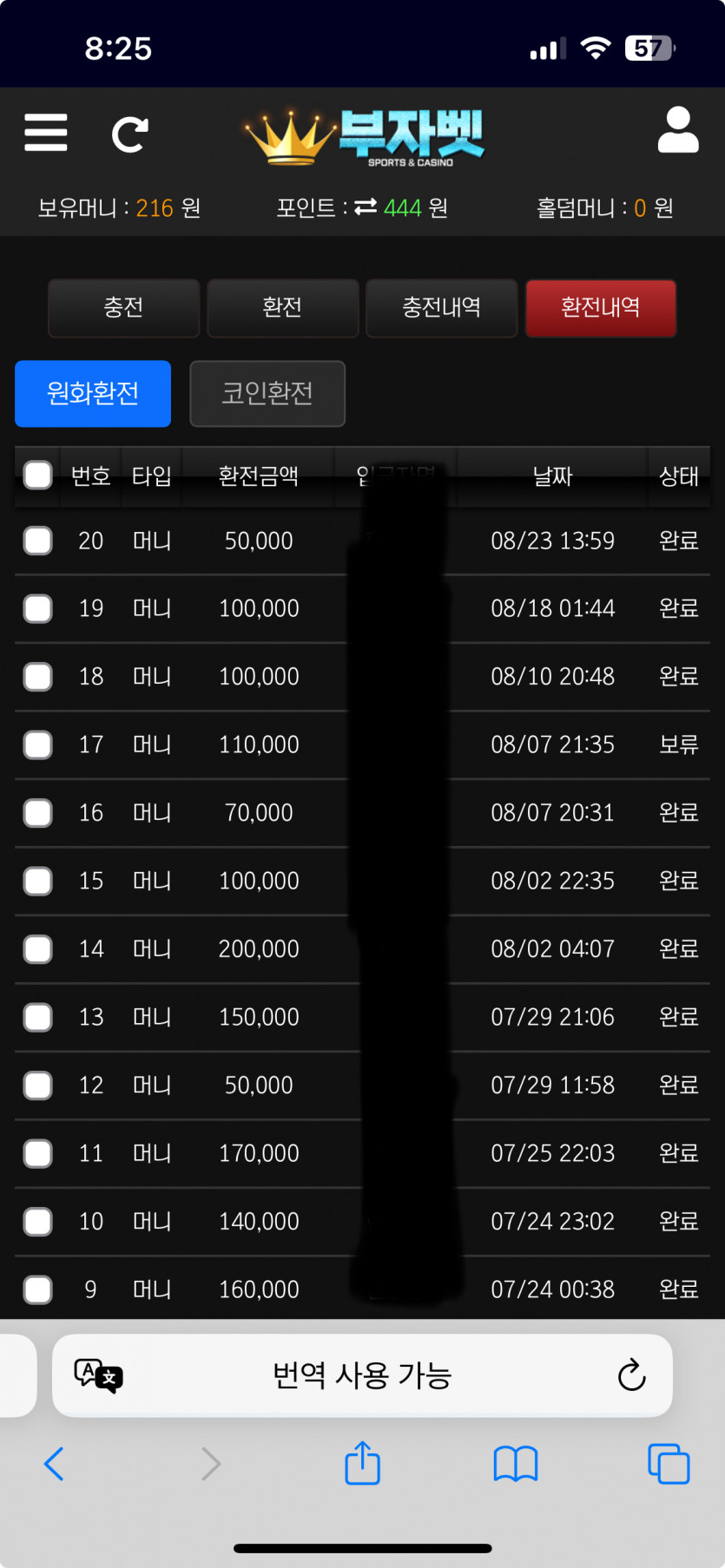Tap the translate icon in the address bar
The image size is (725, 1568).
[x=98, y=1375]
